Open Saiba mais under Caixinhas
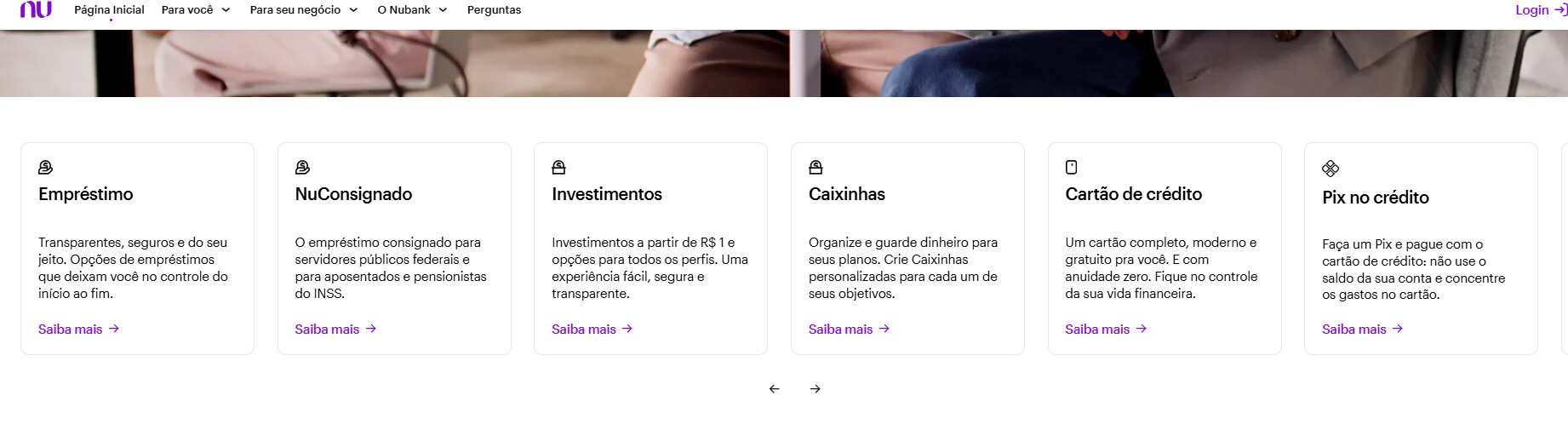The height and width of the screenshot is (430, 1568). 849,330
